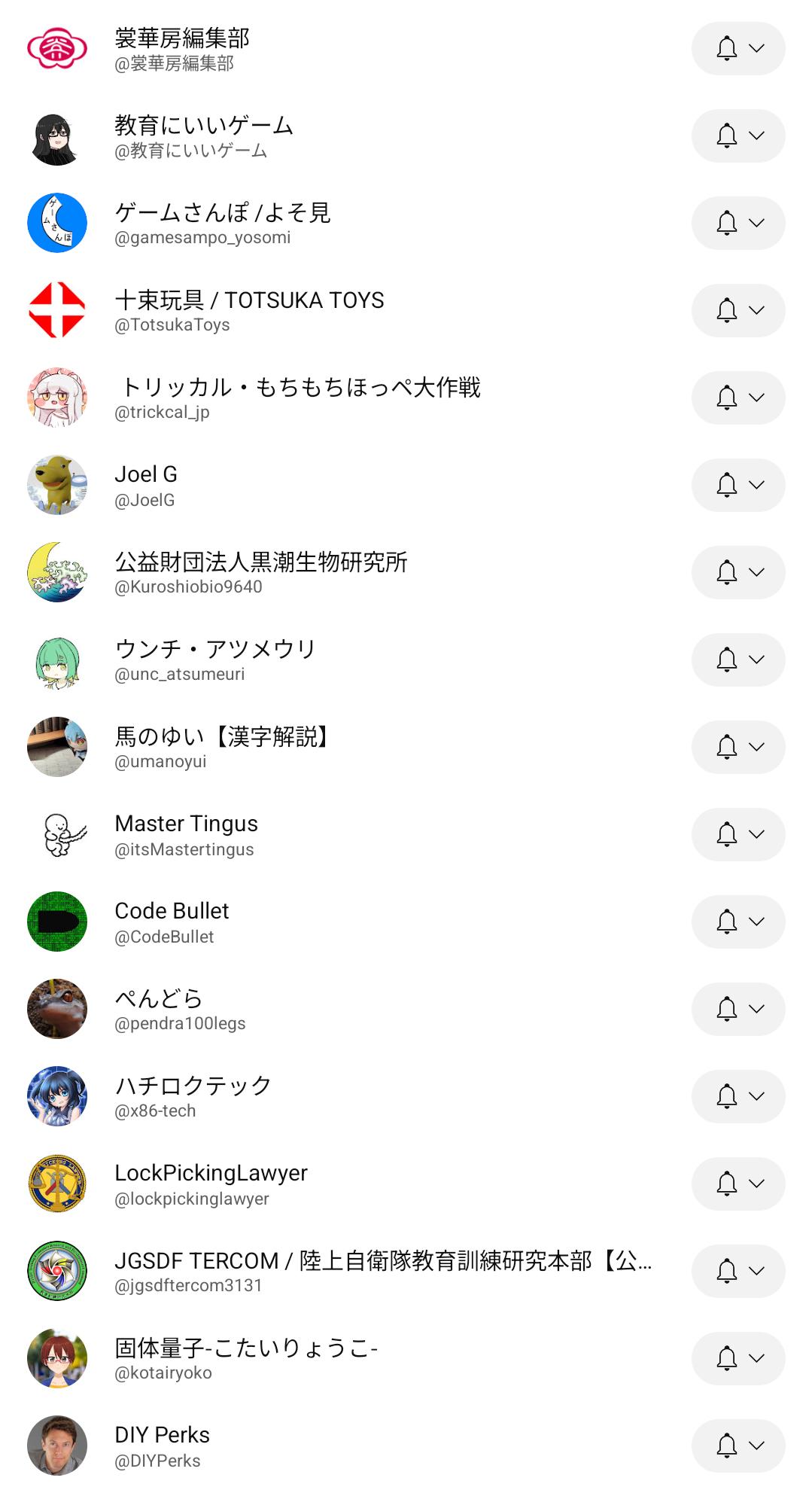Open the ゲームさんぽ/よそ見 channel
Image resolution: width=812 pixels, height=1496 pixels.
tap(222, 223)
